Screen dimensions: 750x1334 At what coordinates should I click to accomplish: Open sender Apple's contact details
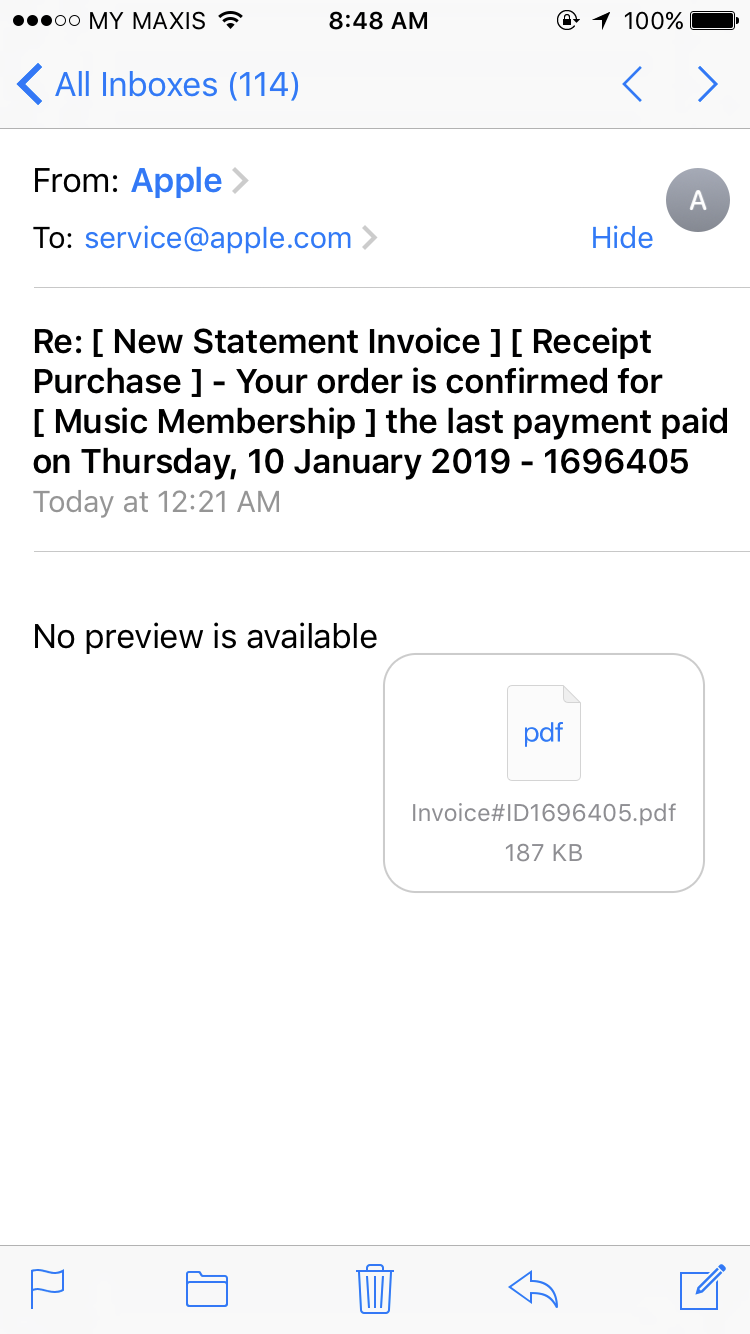[177, 181]
